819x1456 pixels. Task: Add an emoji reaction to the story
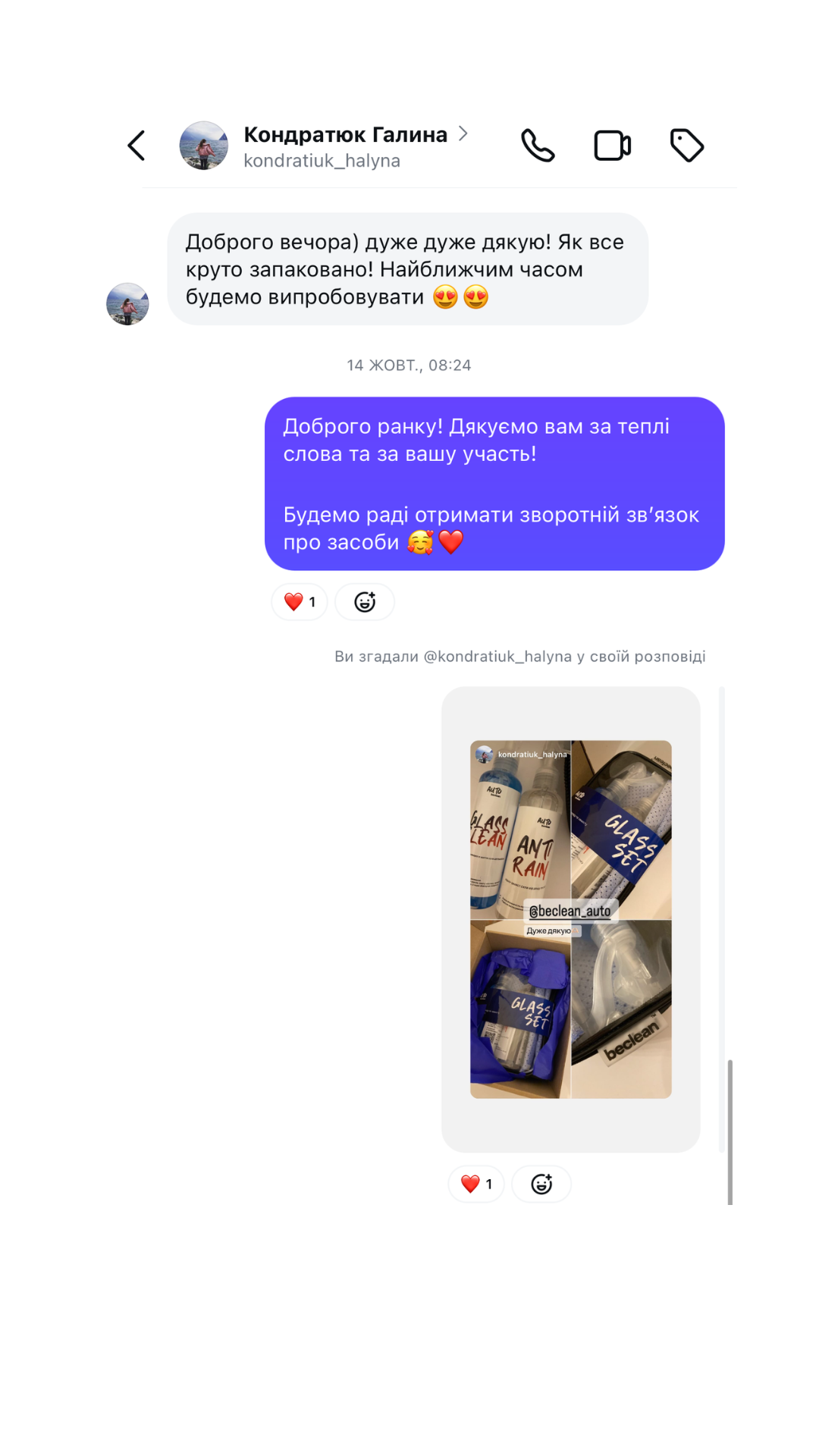pos(541,1184)
